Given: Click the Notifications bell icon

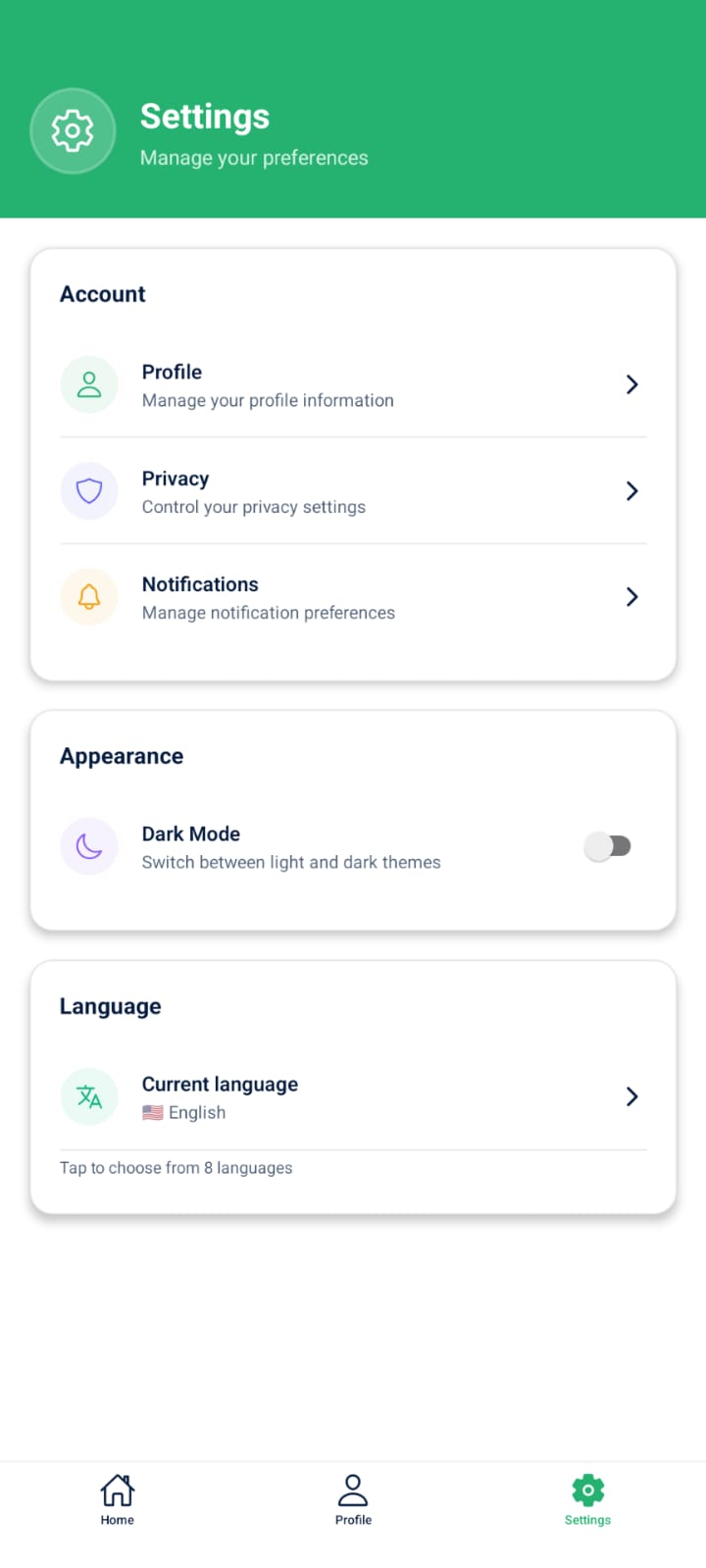Looking at the screenshot, I should click(89, 596).
